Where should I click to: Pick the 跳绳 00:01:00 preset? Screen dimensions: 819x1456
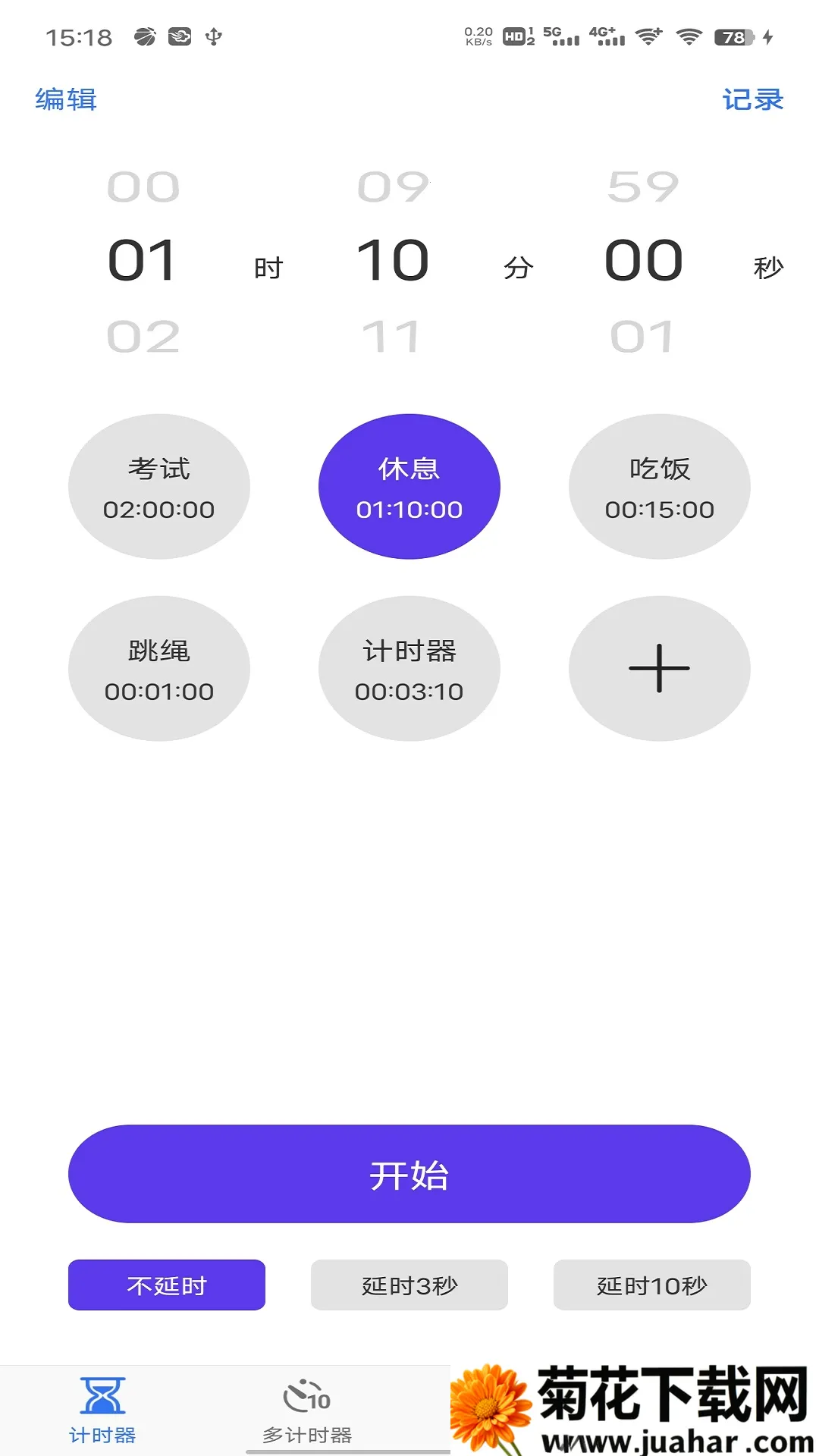coord(159,667)
